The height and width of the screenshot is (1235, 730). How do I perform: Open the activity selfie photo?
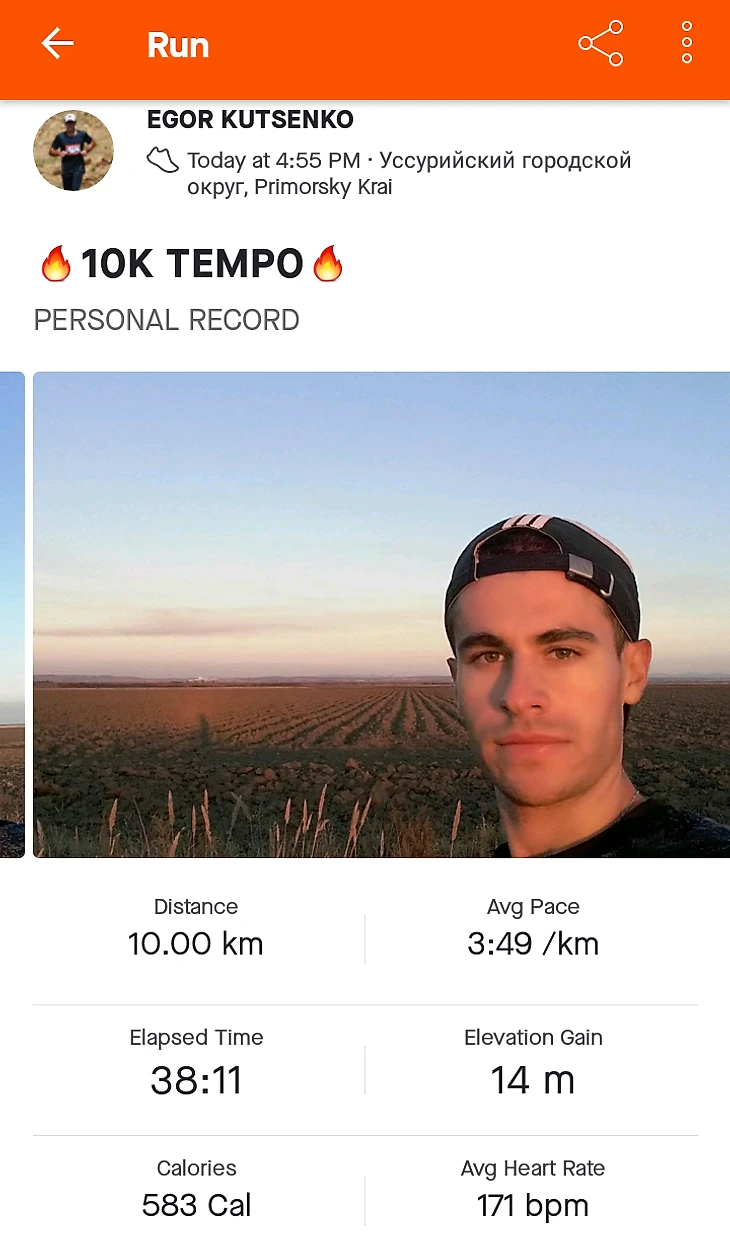pos(381,614)
